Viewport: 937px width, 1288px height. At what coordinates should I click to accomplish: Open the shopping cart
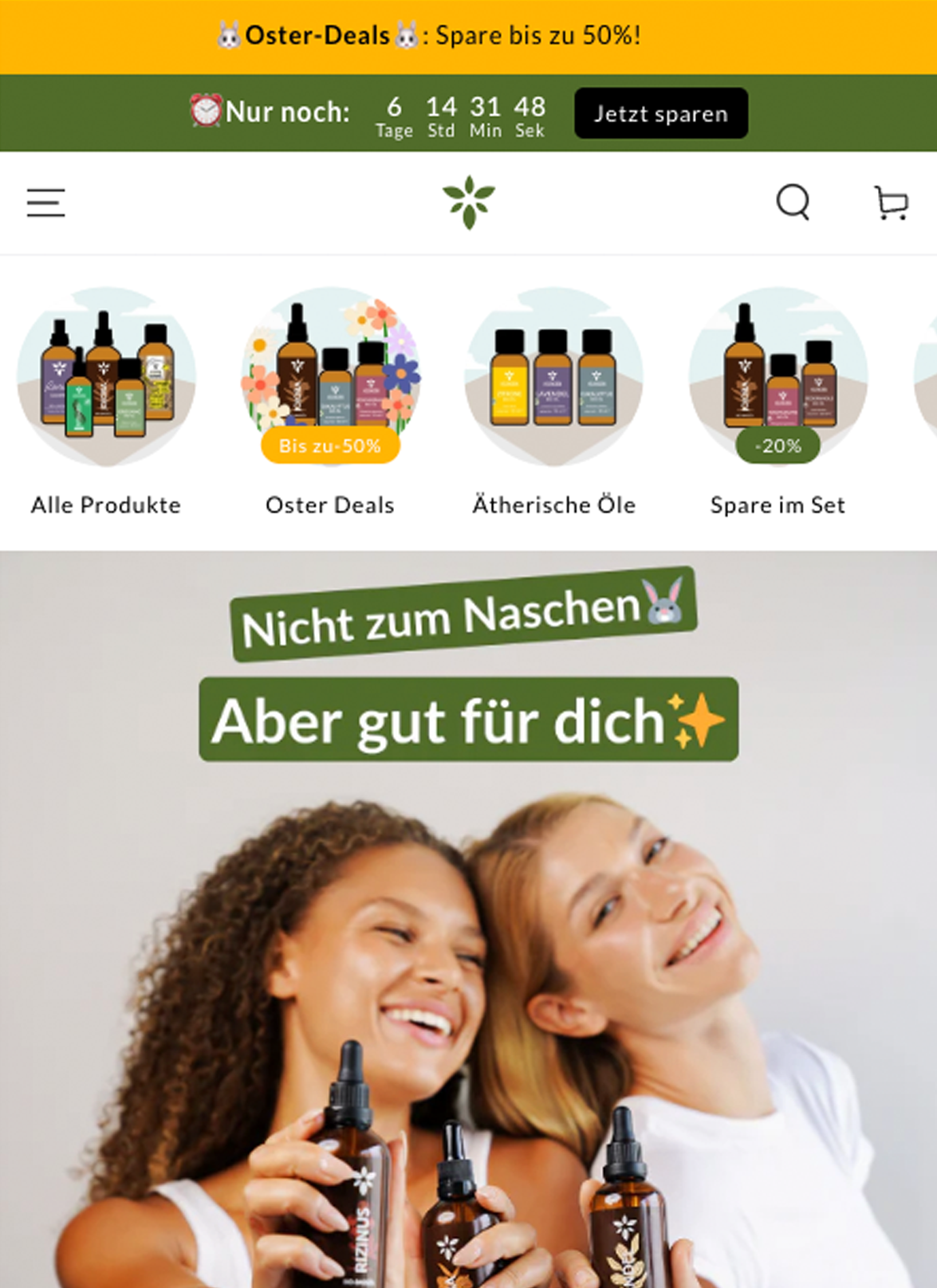pyautogui.click(x=891, y=202)
